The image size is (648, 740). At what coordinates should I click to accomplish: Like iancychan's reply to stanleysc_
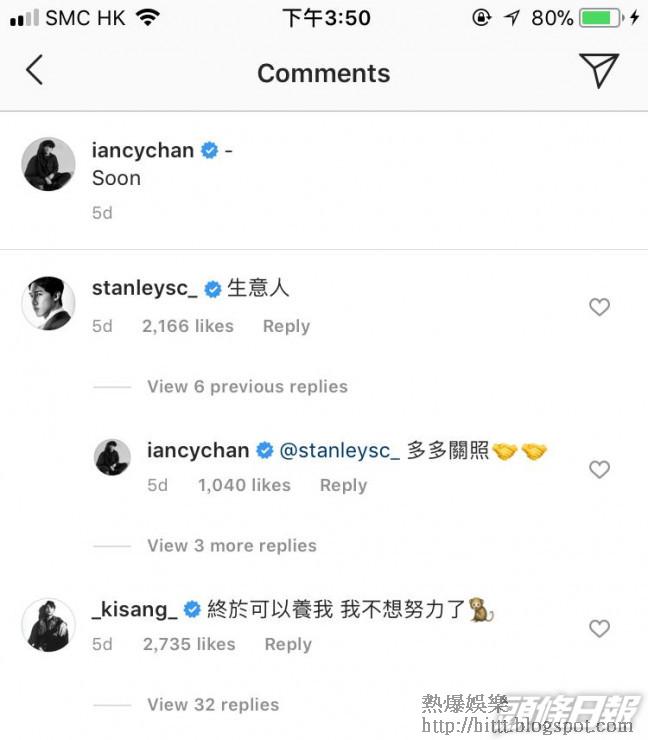(599, 469)
